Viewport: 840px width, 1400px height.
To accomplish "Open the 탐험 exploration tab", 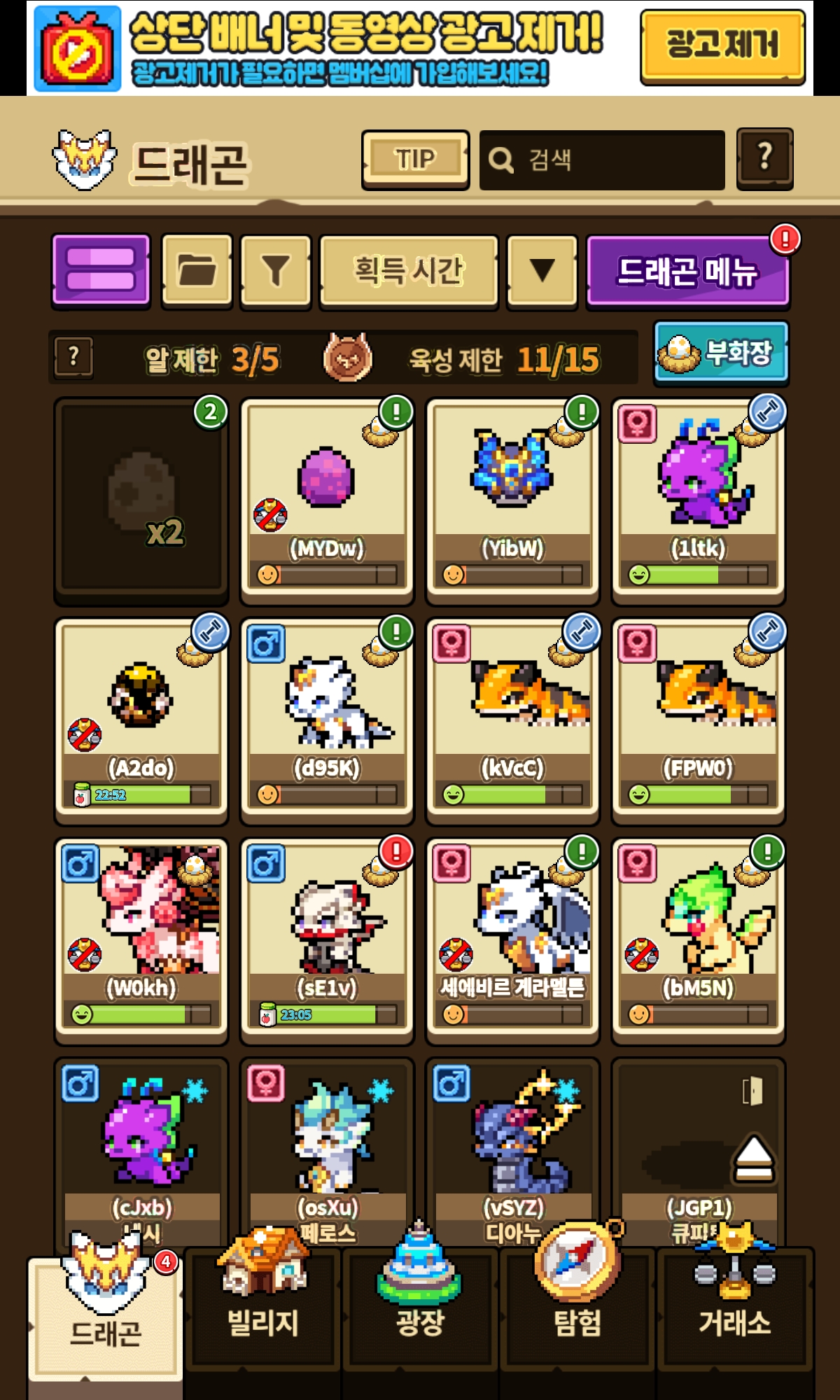I will click(577, 1309).
